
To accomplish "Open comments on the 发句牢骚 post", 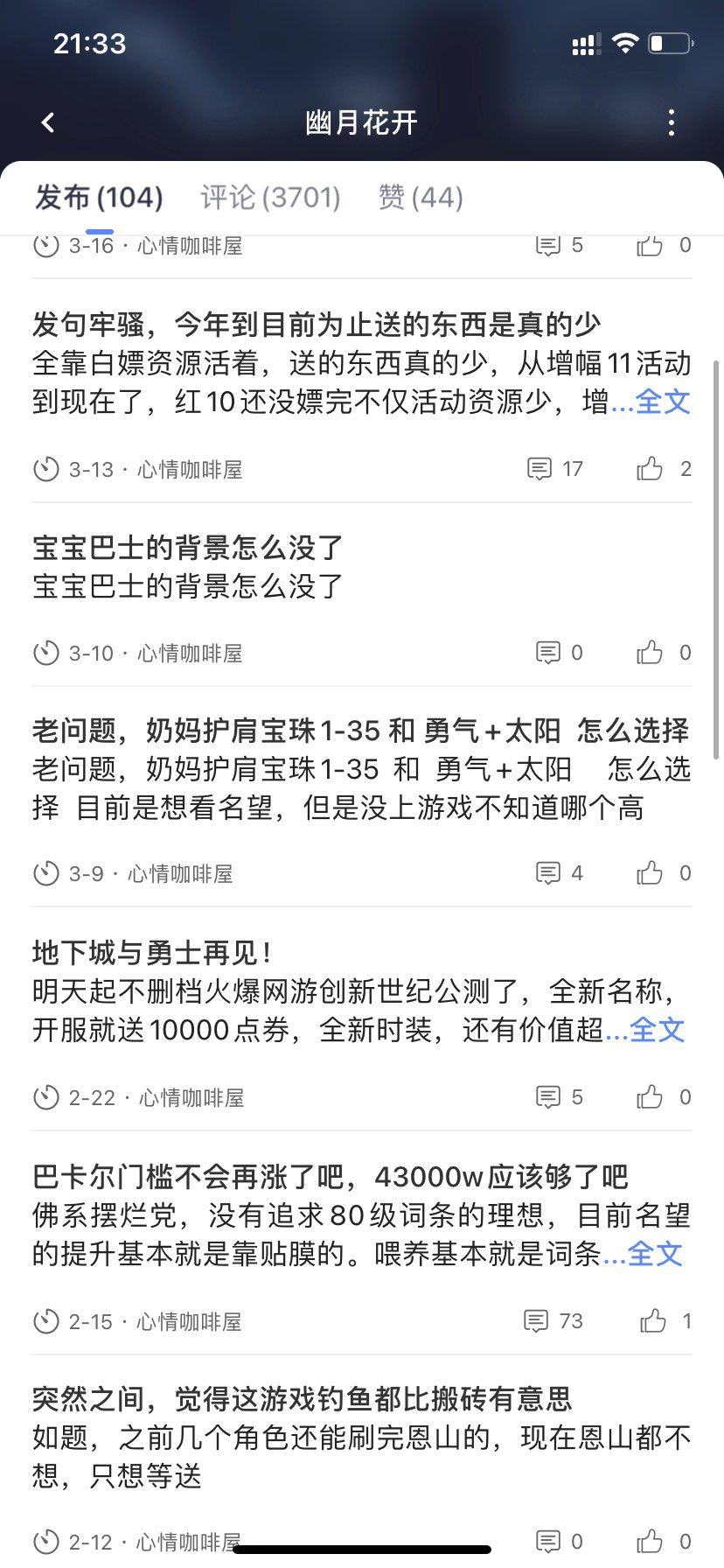I will click(x=555, y=469).
